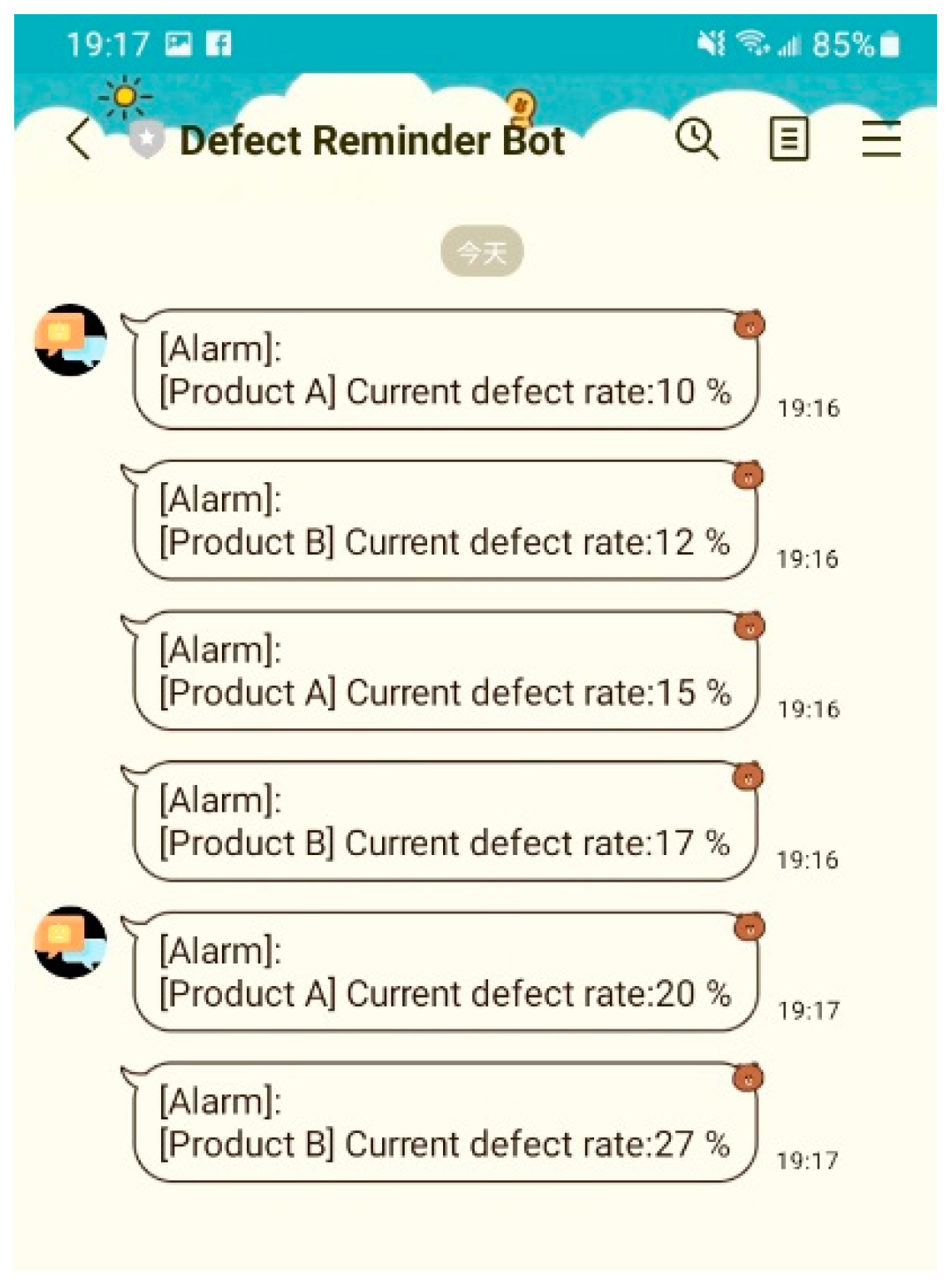
Task: Go back from Defect Reminder Bot chat
Action: tap(79, 139)
